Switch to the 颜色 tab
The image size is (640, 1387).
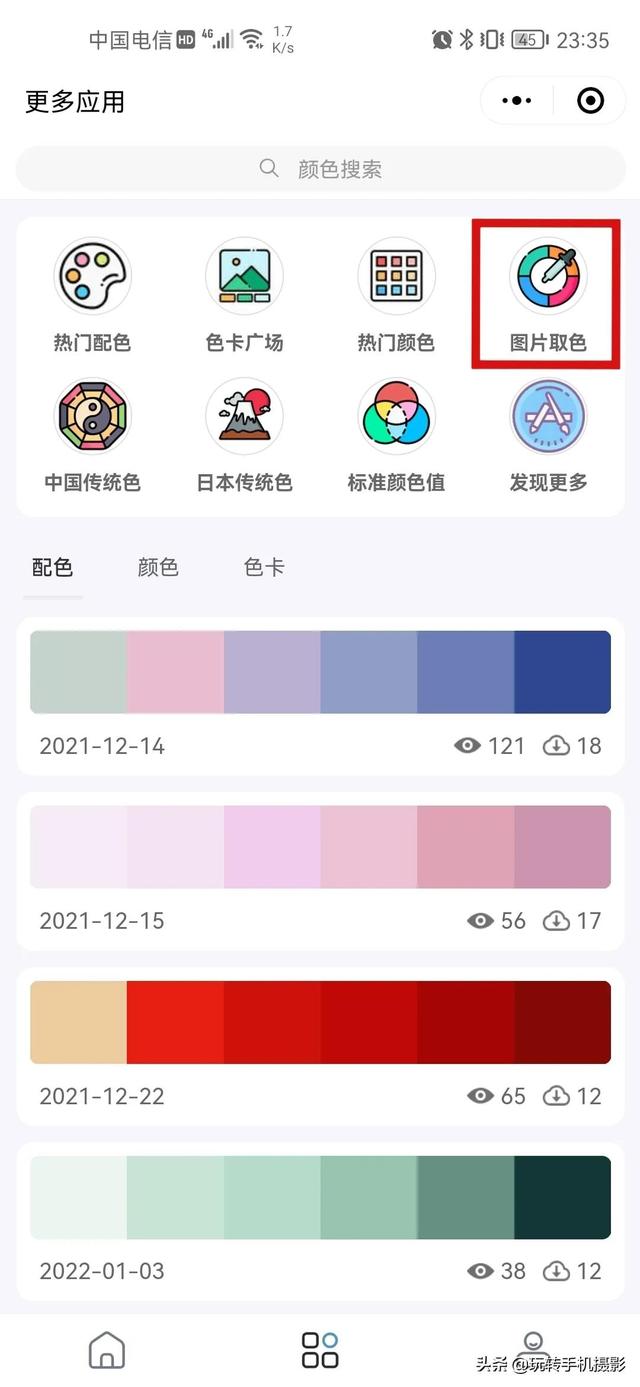coord(158,568)
